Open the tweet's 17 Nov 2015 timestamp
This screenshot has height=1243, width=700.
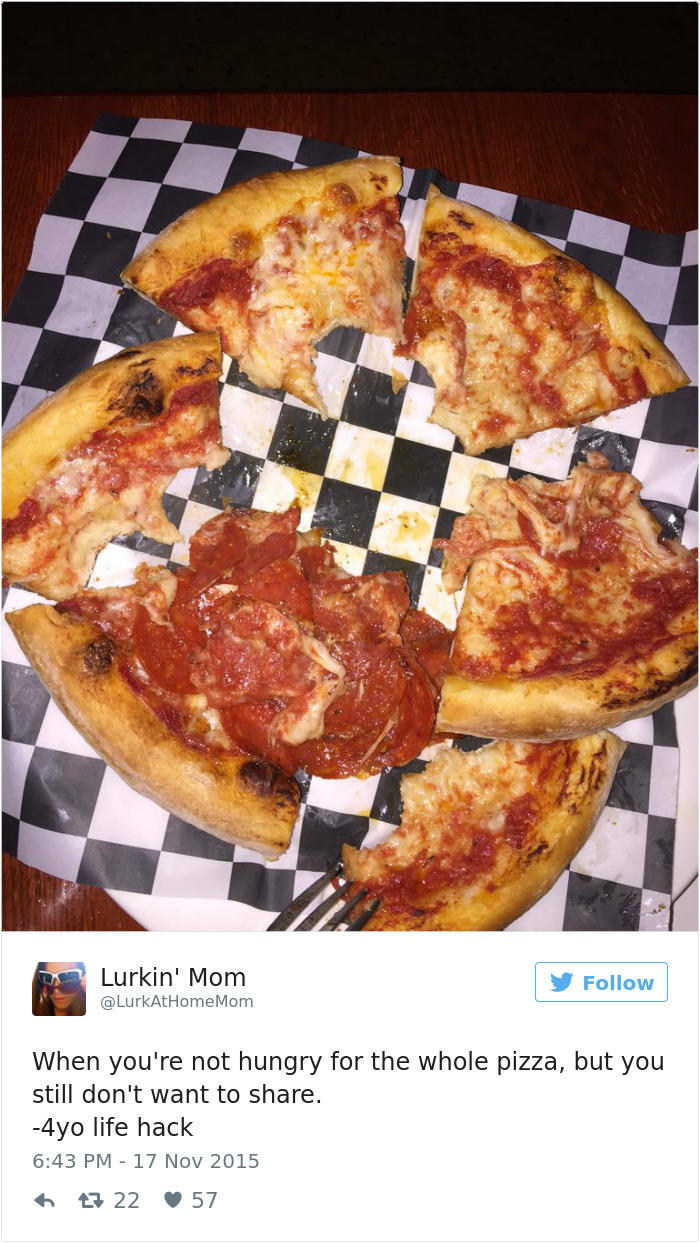click(x=146, y=1161)
